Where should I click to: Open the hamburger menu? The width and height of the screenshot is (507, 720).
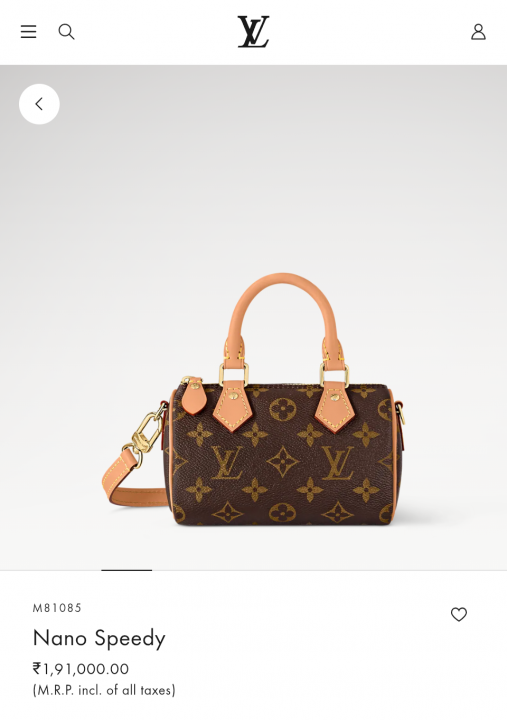[28, 32]
